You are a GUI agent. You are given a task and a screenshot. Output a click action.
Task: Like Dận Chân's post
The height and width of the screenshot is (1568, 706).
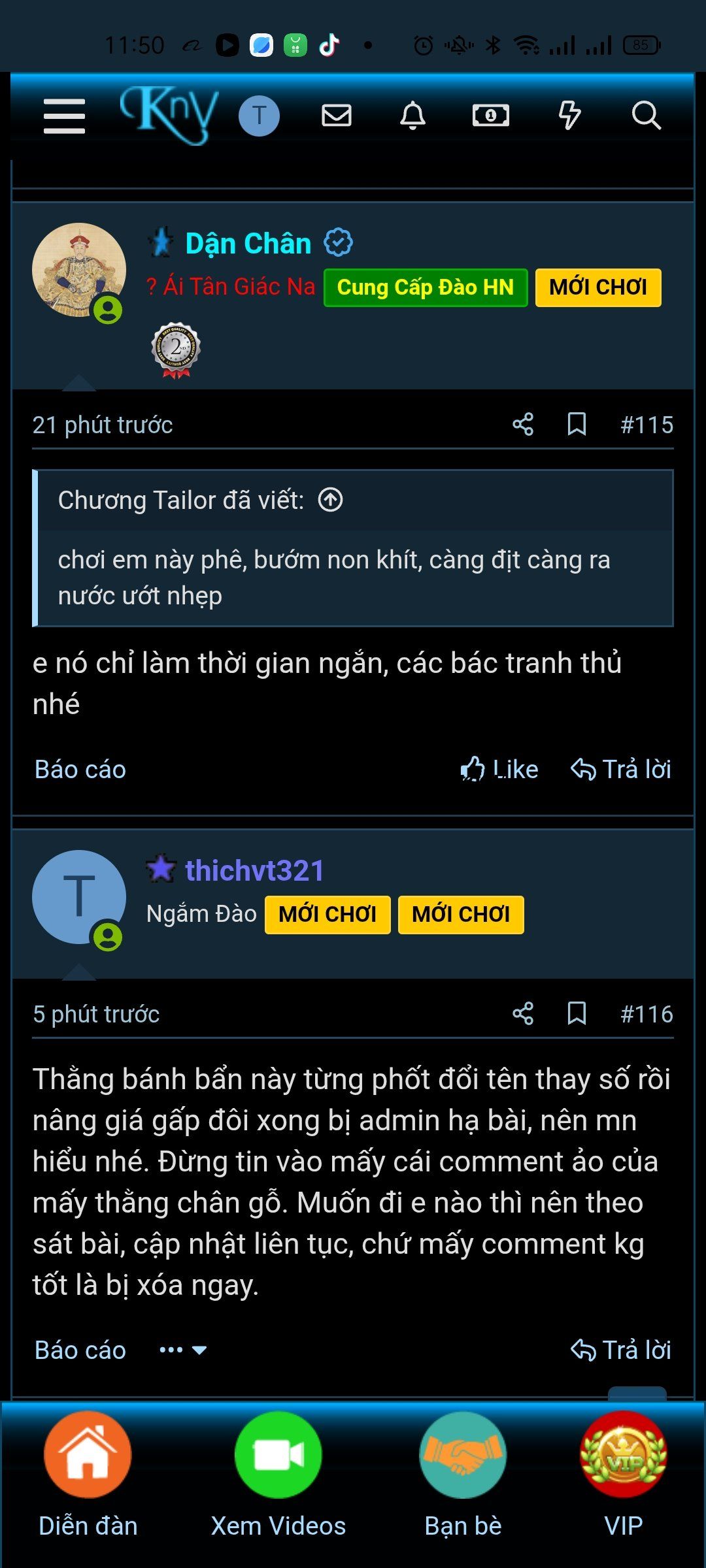pos(499,770)
